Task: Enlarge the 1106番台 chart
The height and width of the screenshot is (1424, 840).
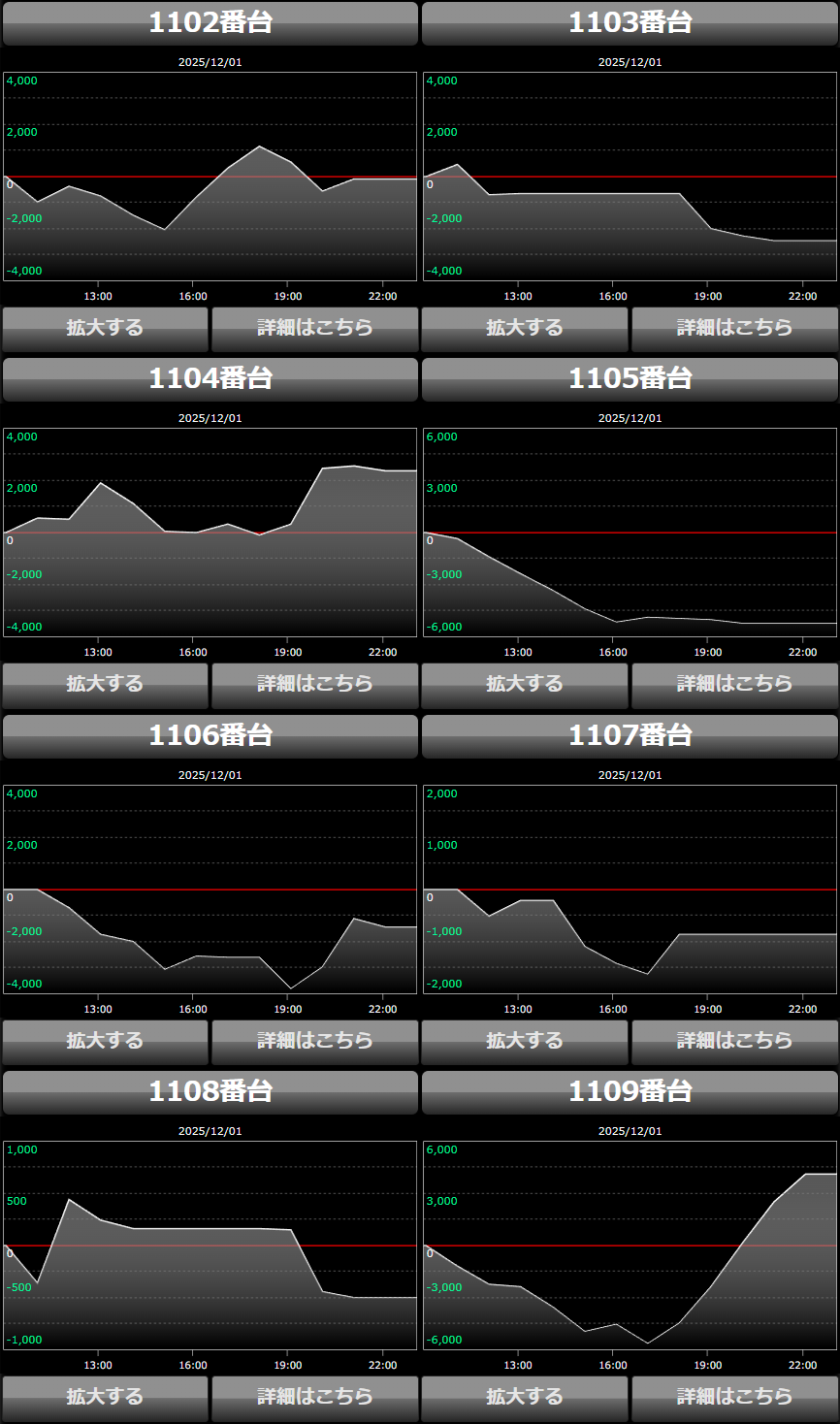Action: point(105,1042)
